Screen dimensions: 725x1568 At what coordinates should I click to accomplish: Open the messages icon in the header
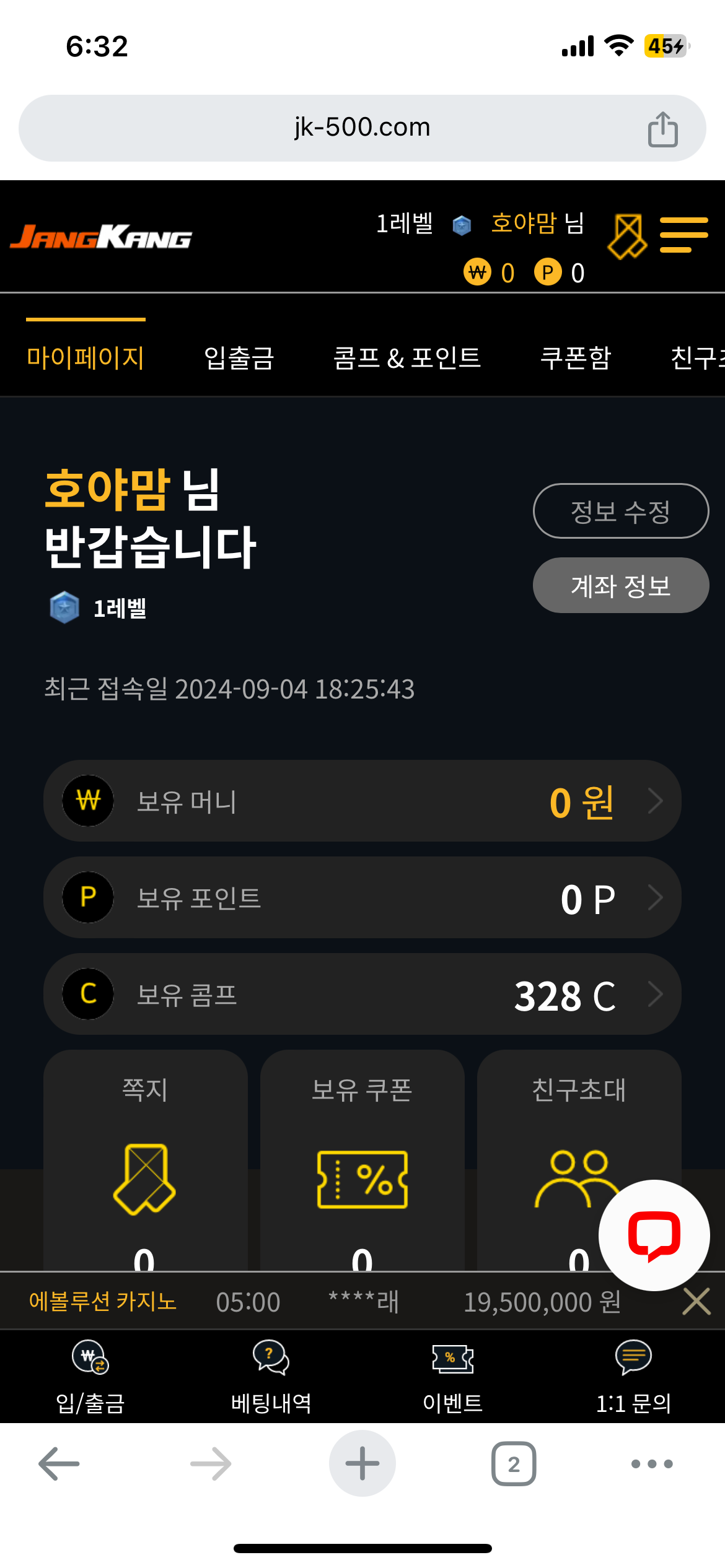tap(627, 237)
